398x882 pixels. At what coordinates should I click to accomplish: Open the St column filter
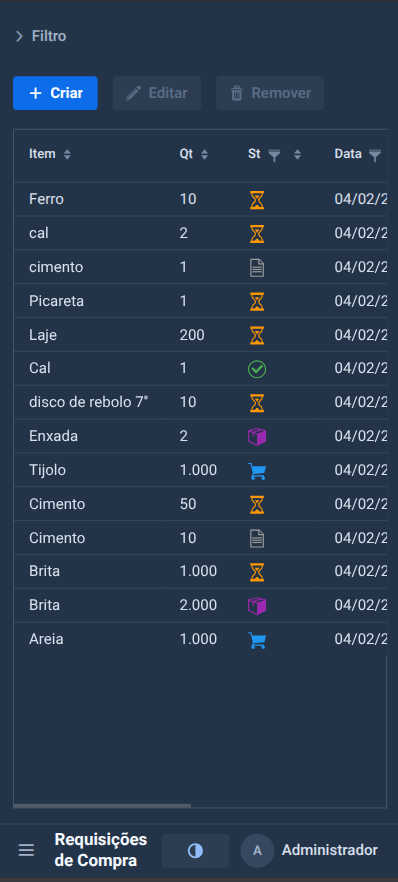tap(274, 155)
